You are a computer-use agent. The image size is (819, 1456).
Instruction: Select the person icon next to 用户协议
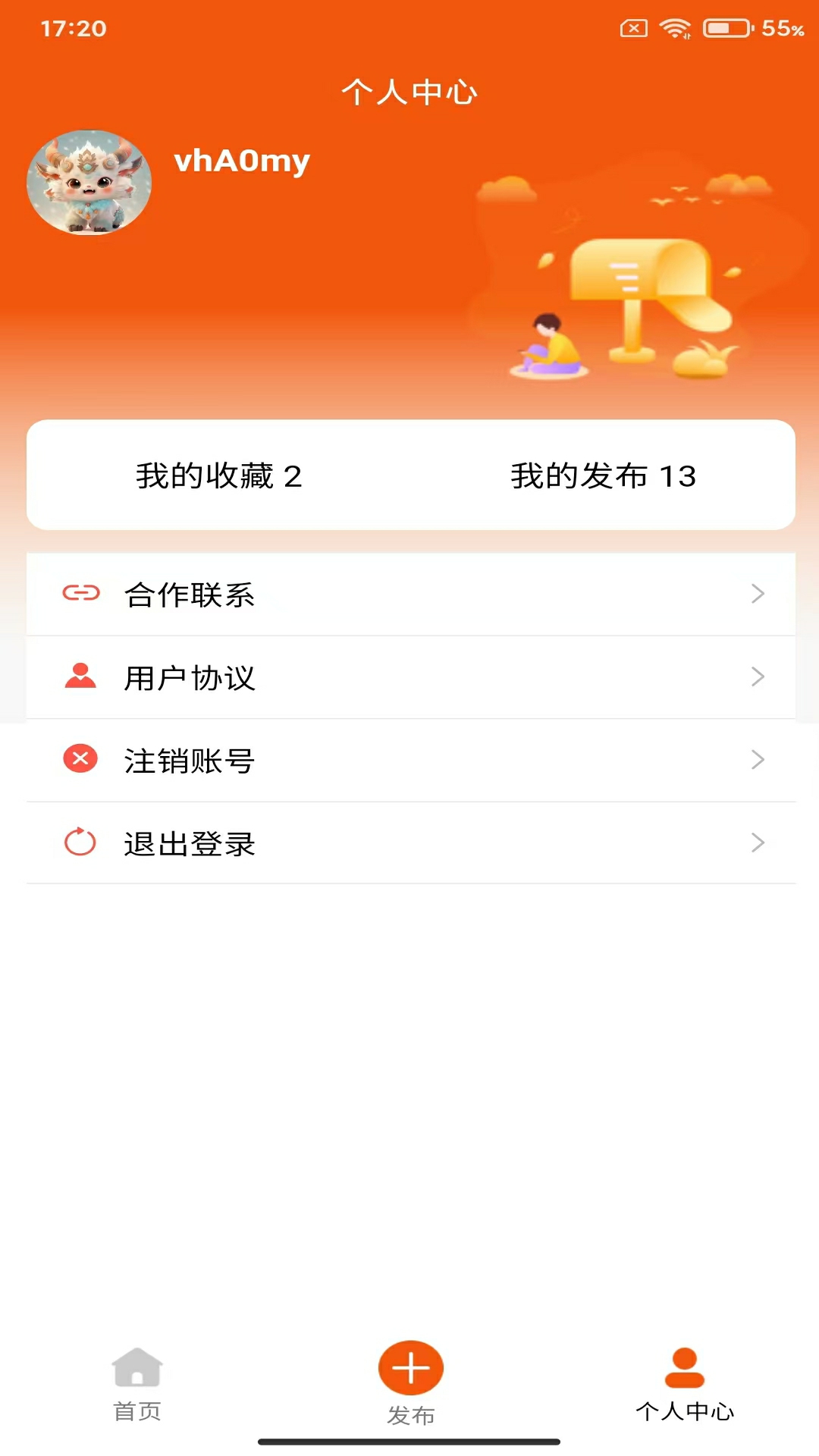click(x=79, y=677)
